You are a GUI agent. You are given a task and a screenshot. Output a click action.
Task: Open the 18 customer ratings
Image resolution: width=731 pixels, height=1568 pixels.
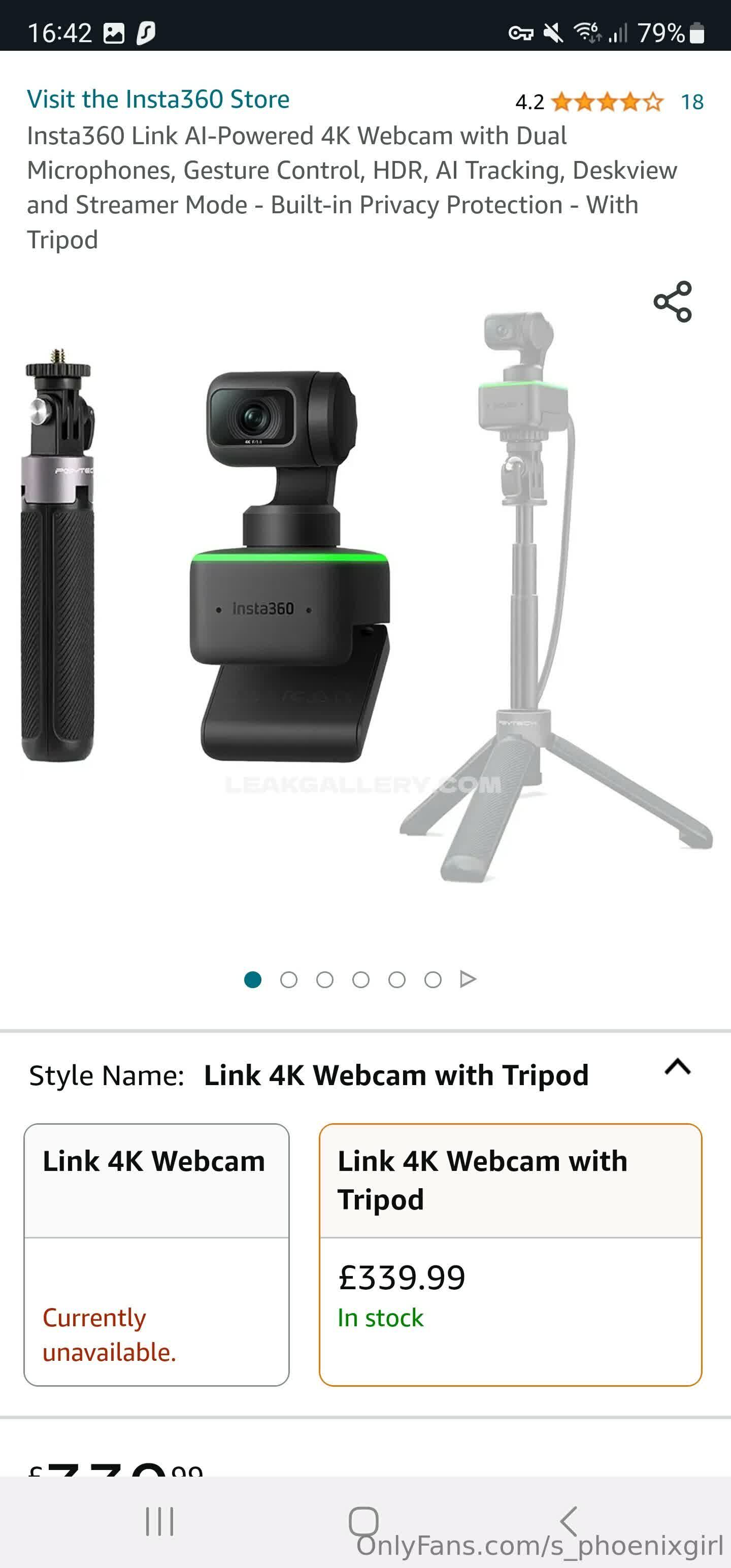(x=692, y=102)
